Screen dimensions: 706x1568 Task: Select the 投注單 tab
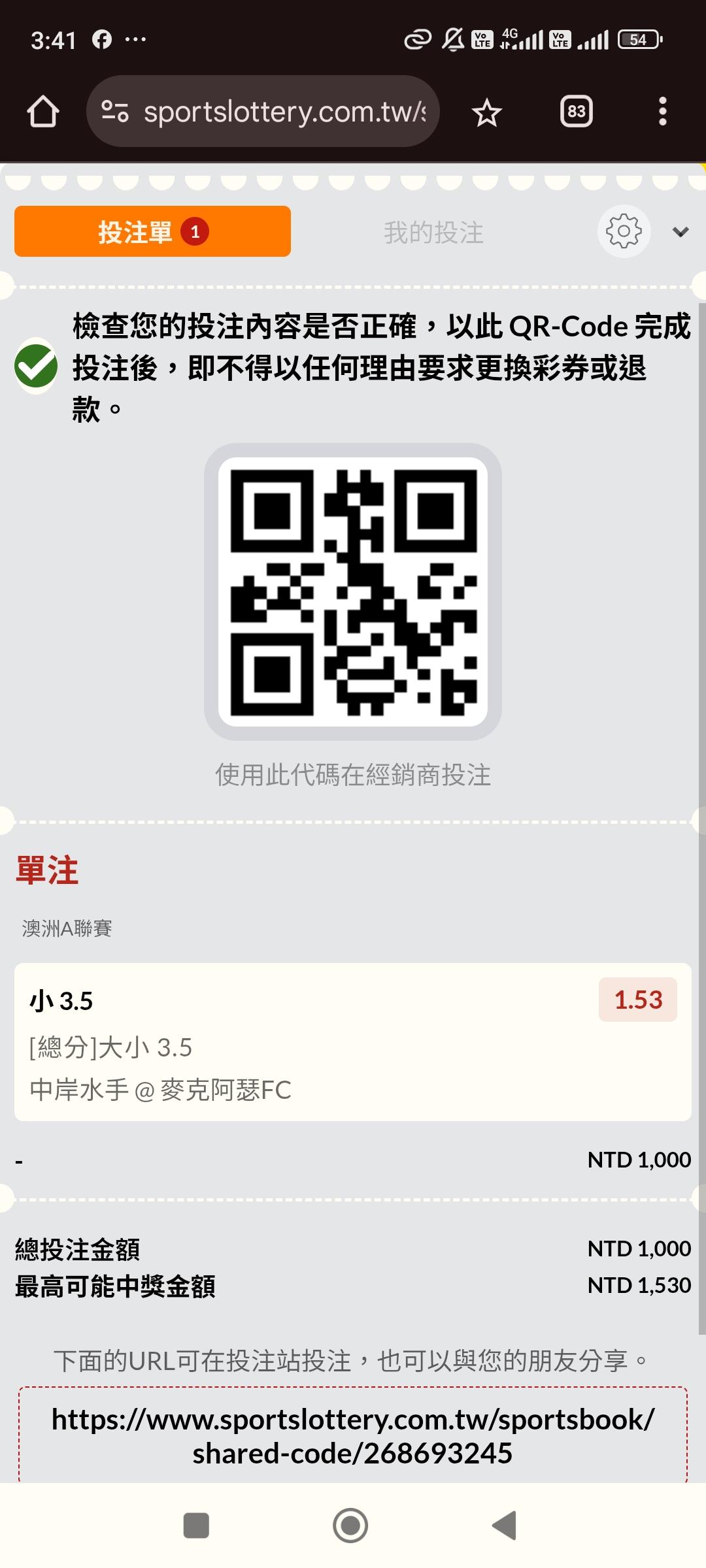click(152, 231)
